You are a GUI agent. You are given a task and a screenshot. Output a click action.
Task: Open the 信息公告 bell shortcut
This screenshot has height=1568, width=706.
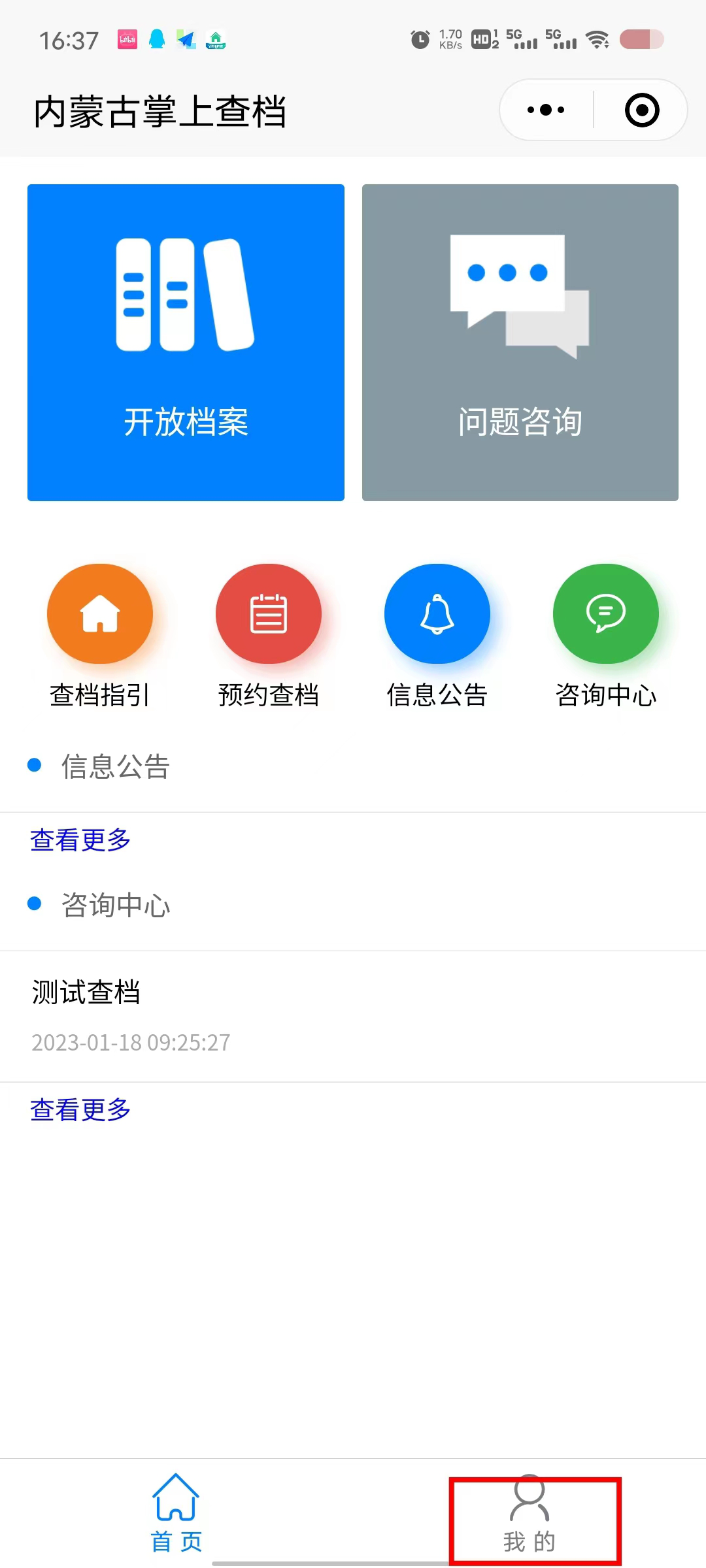tap(437, 636)
